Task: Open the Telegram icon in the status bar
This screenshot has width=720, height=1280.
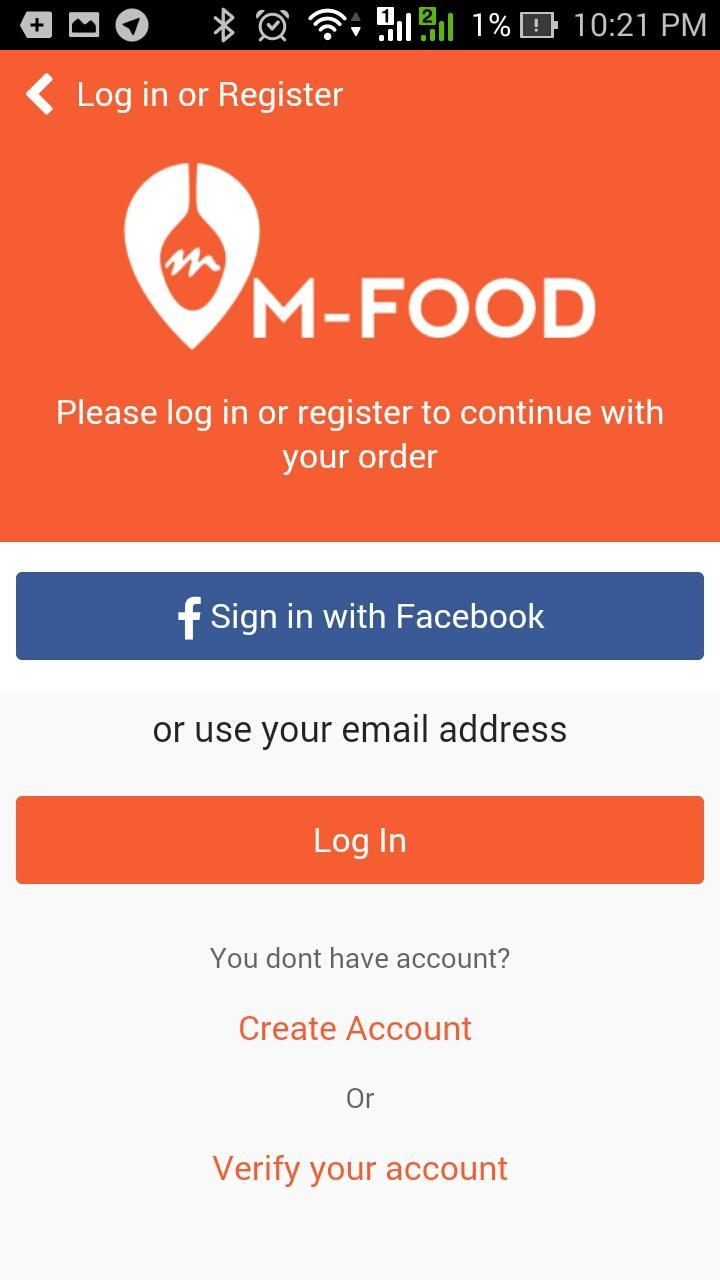Action: 133,24
